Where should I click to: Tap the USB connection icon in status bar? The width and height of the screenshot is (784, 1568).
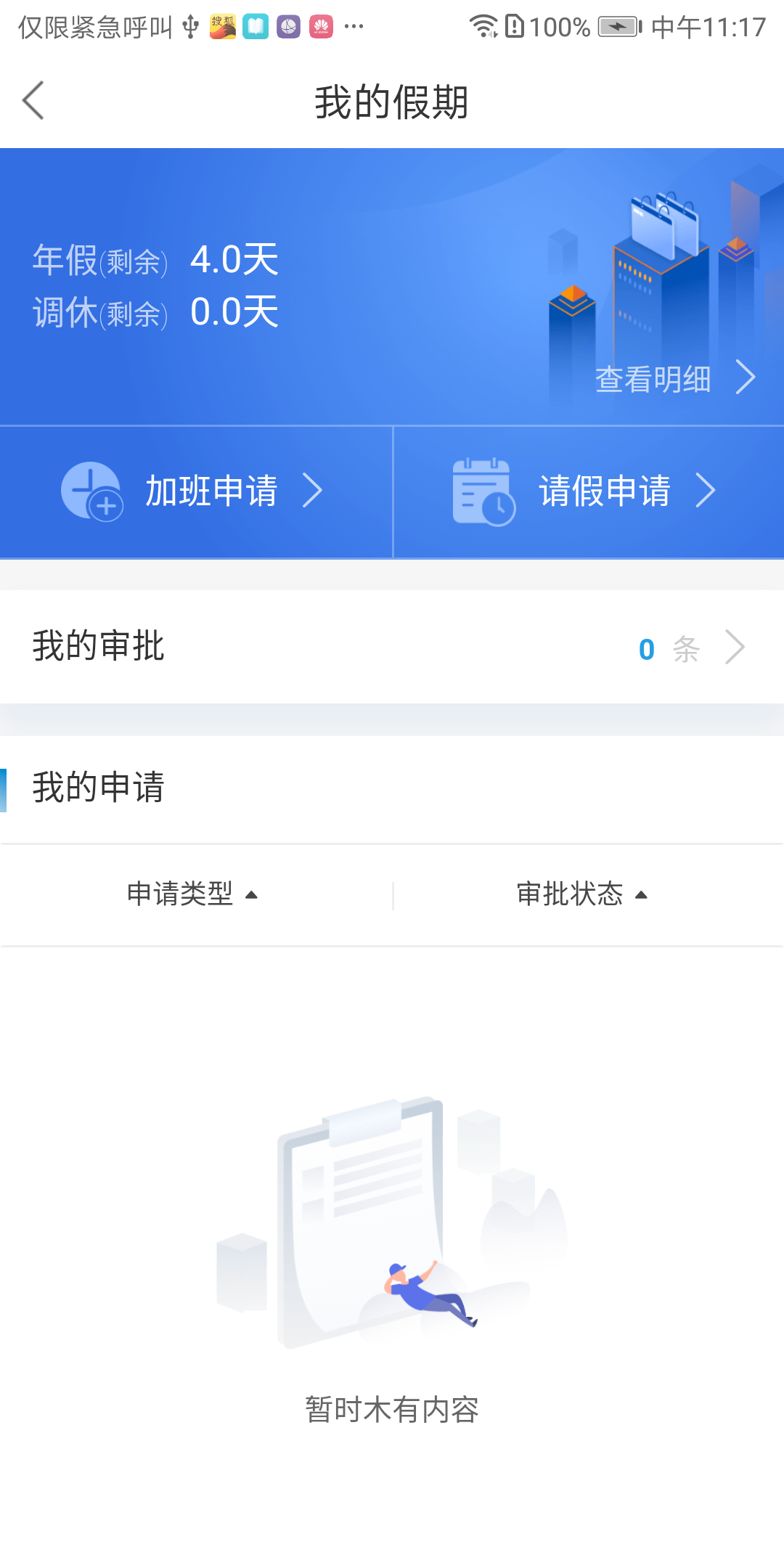[x=190, y=26]
